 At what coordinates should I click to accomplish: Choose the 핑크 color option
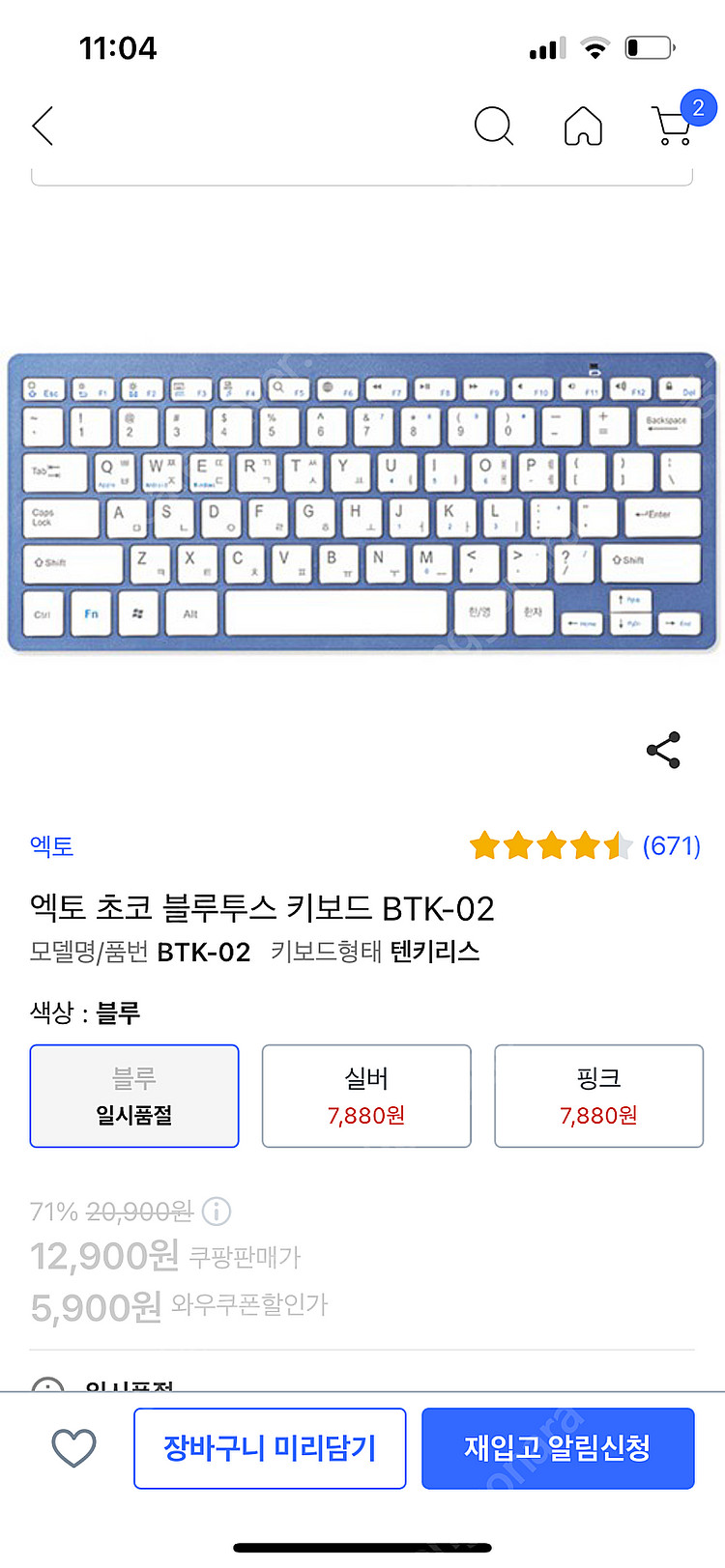pos(598,1096)
